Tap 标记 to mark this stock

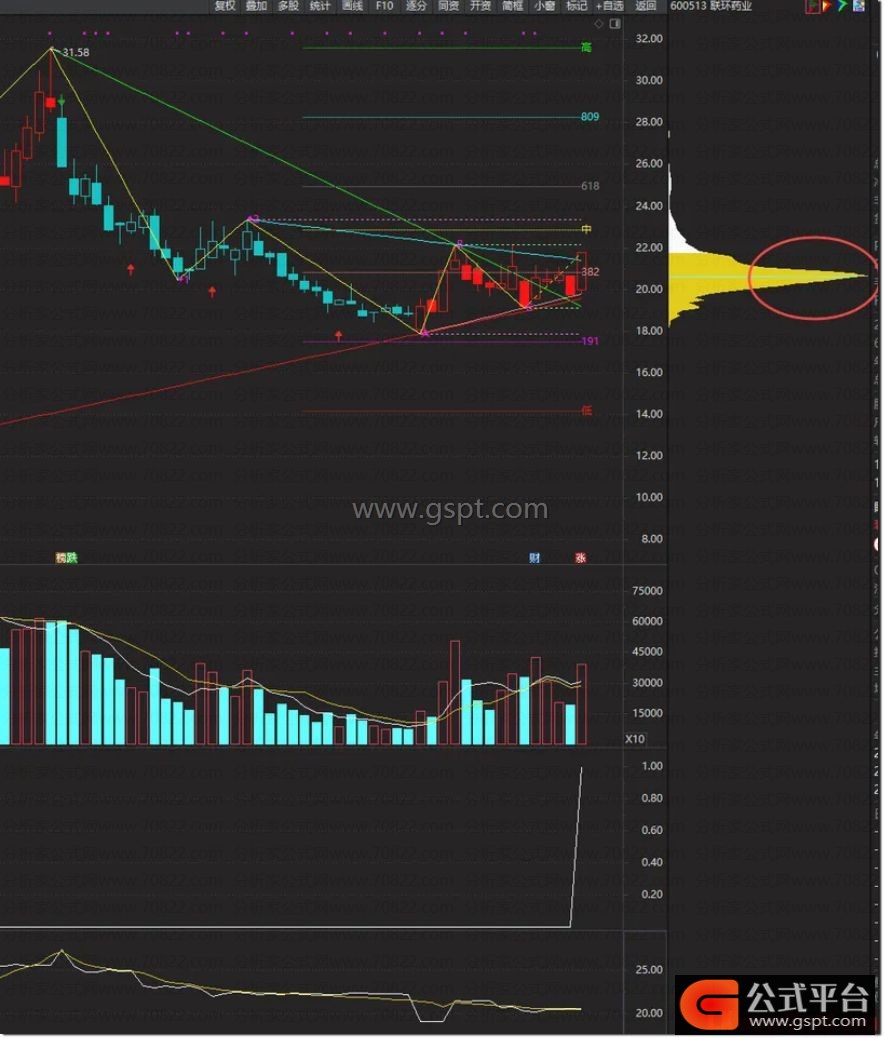pos(577,6)
